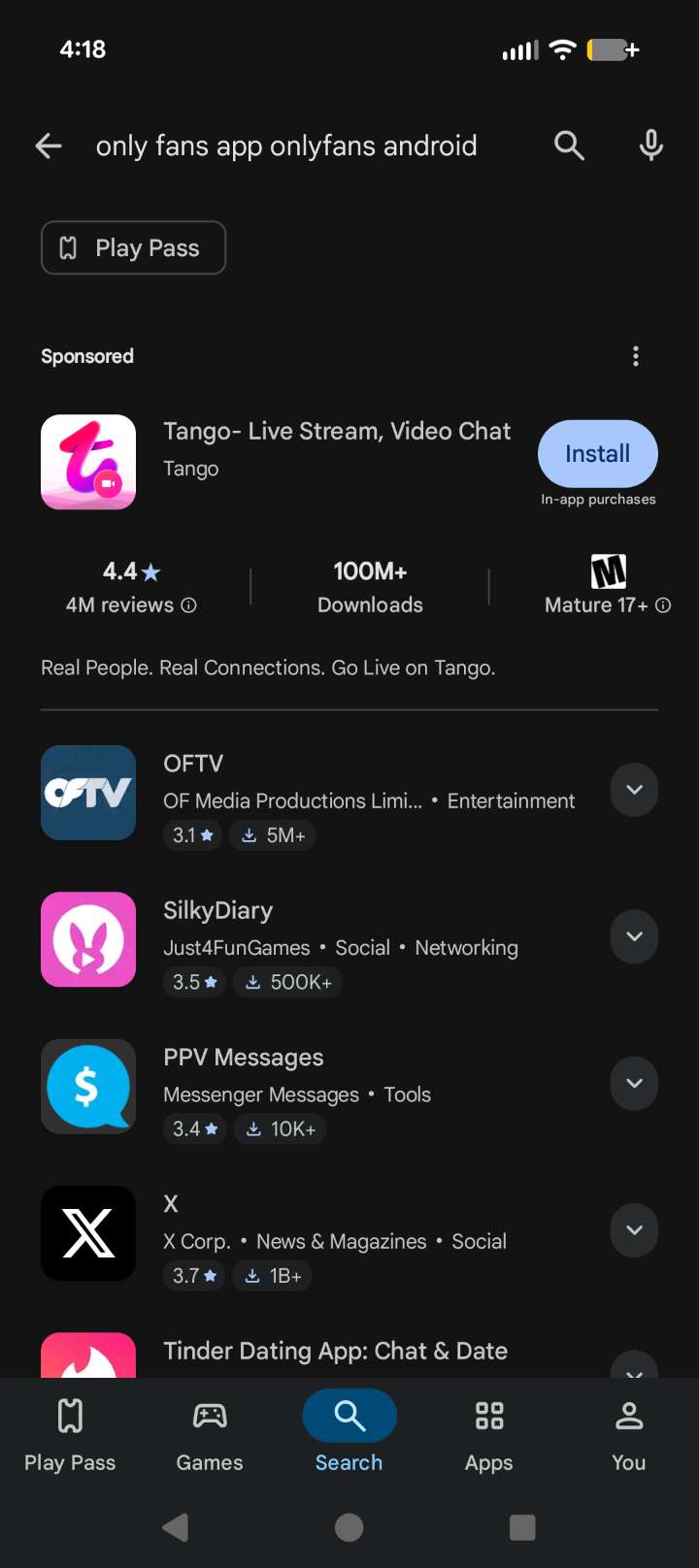Start voice search with the microphone
The height and width of the screenshot is (1568, 699).
pyautogui.click(x=650, y=147)
